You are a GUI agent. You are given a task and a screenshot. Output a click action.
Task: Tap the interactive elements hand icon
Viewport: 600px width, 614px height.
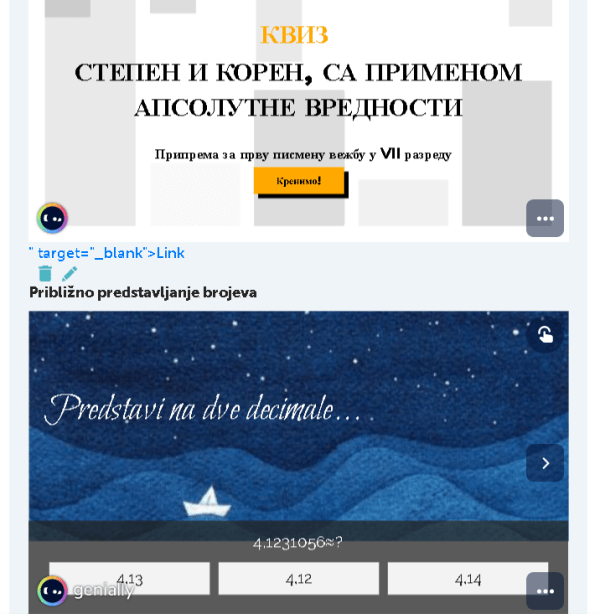click(545, 334)
